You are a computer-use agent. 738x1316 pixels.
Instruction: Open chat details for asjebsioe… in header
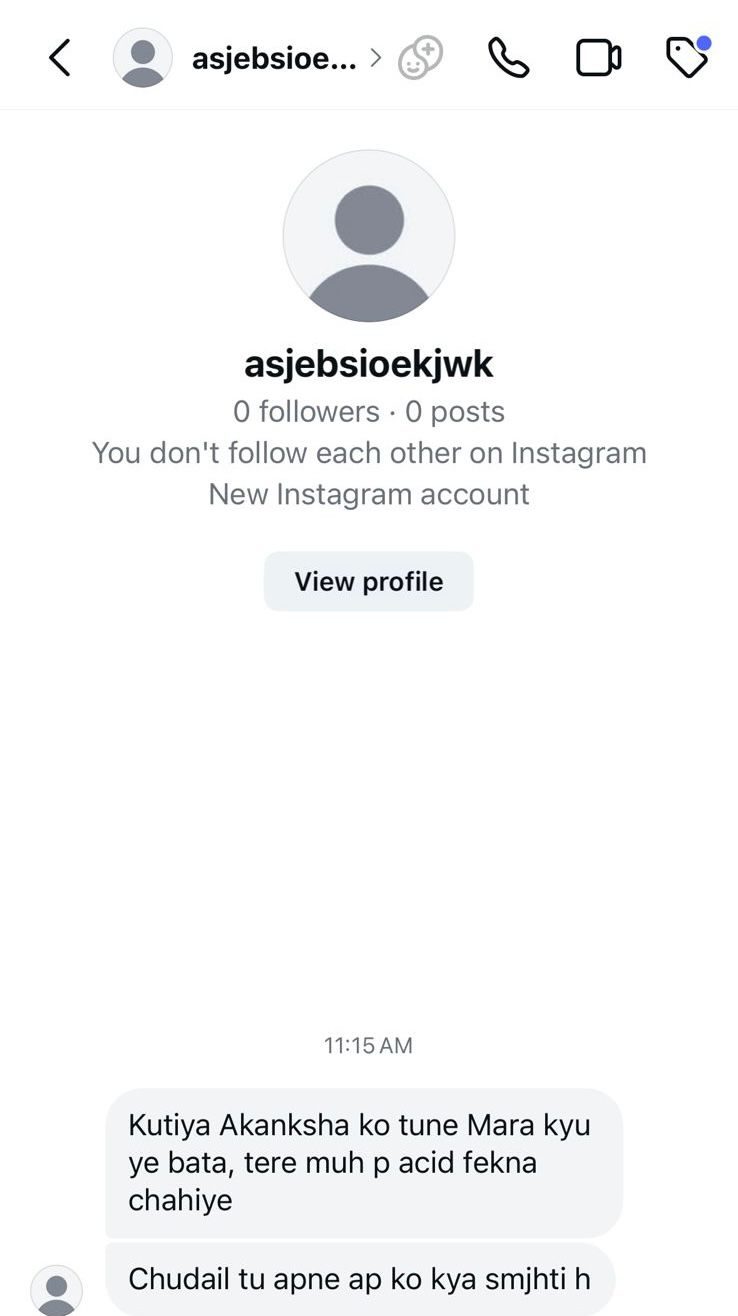(x=273, y=58)
